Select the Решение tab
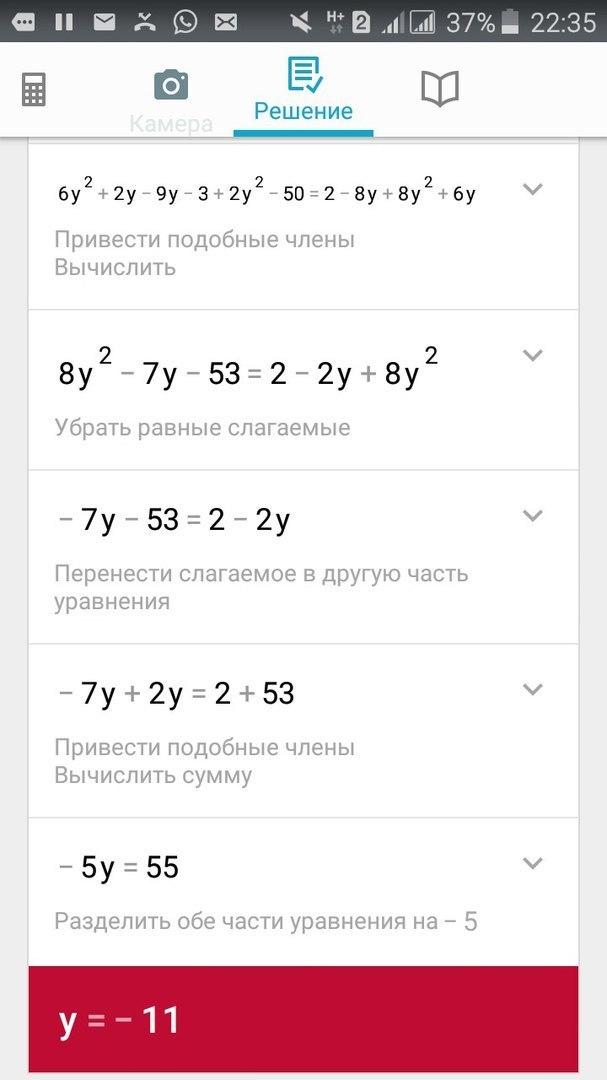Viewport: 607px width, 1080px height. 303,90
